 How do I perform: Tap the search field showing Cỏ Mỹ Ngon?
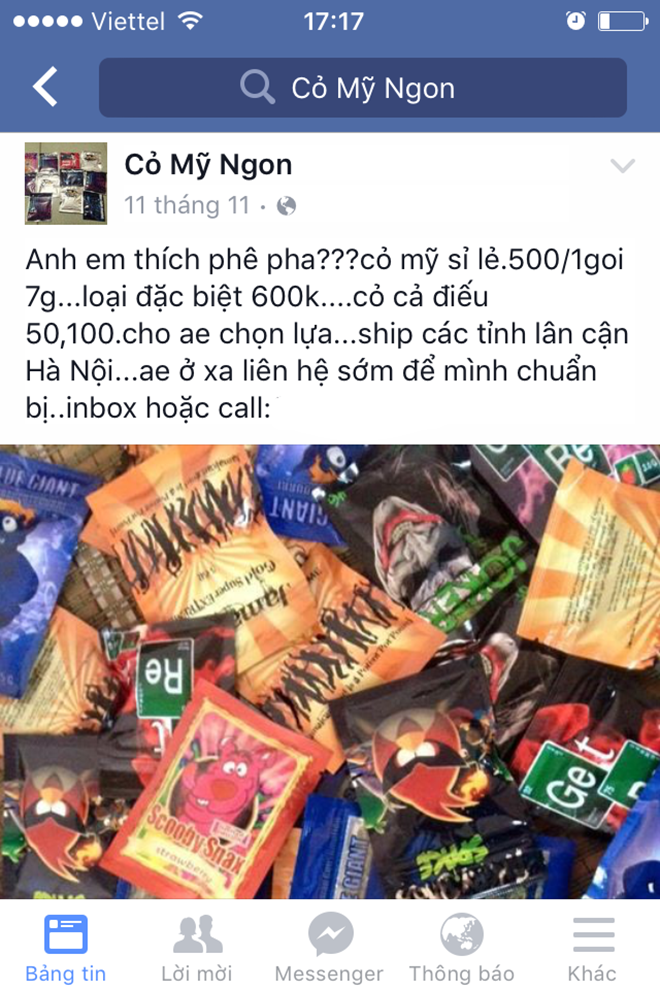coord(362,88)
